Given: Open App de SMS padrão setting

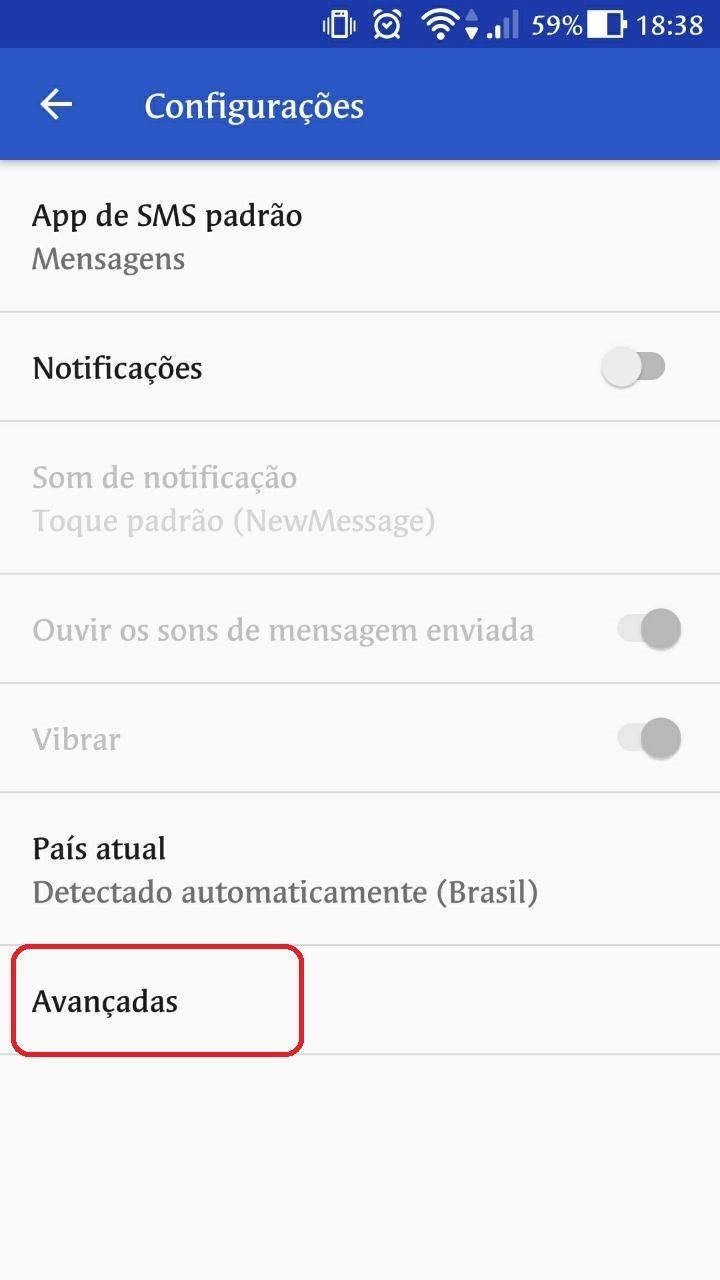Looking at the screenshot, I should click(360, 237).
